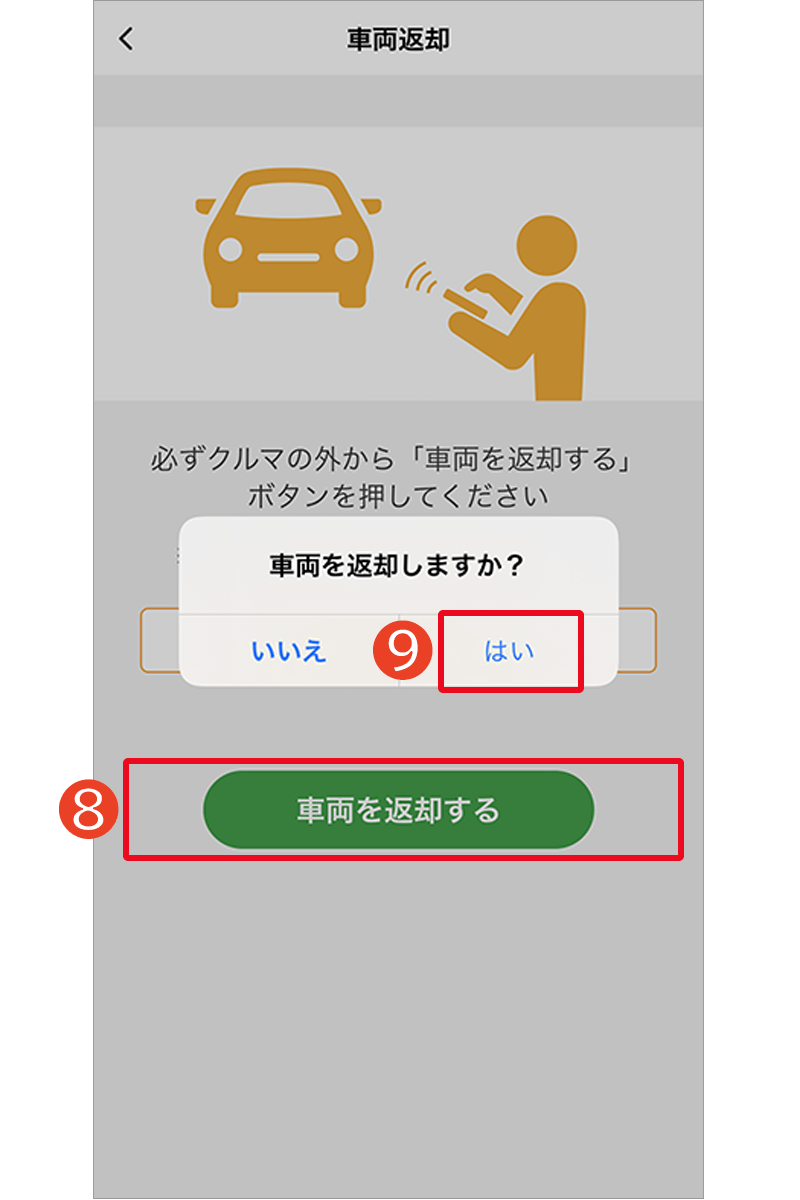
Task: Confirm vehicle return with はい
Action: point(509,651)
